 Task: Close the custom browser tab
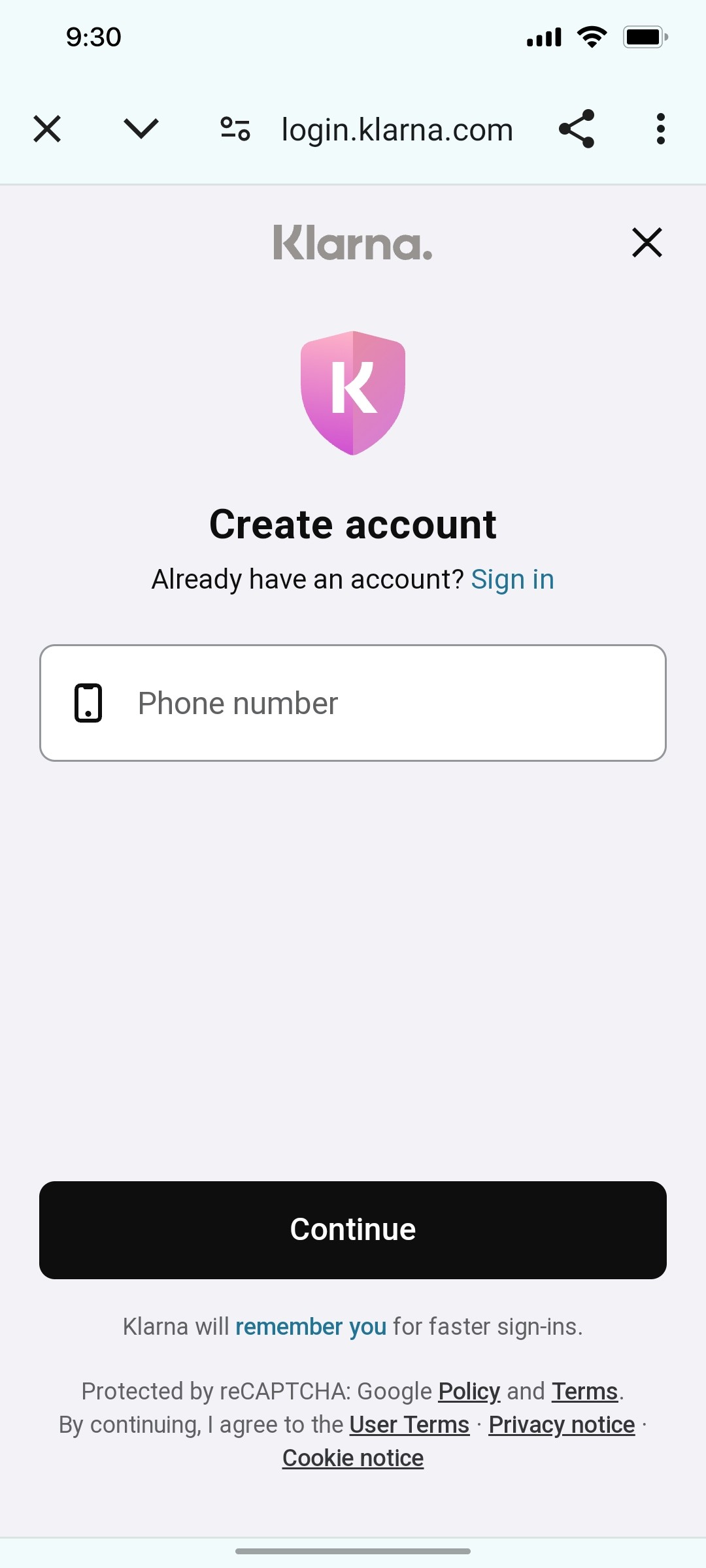(46, 129)
